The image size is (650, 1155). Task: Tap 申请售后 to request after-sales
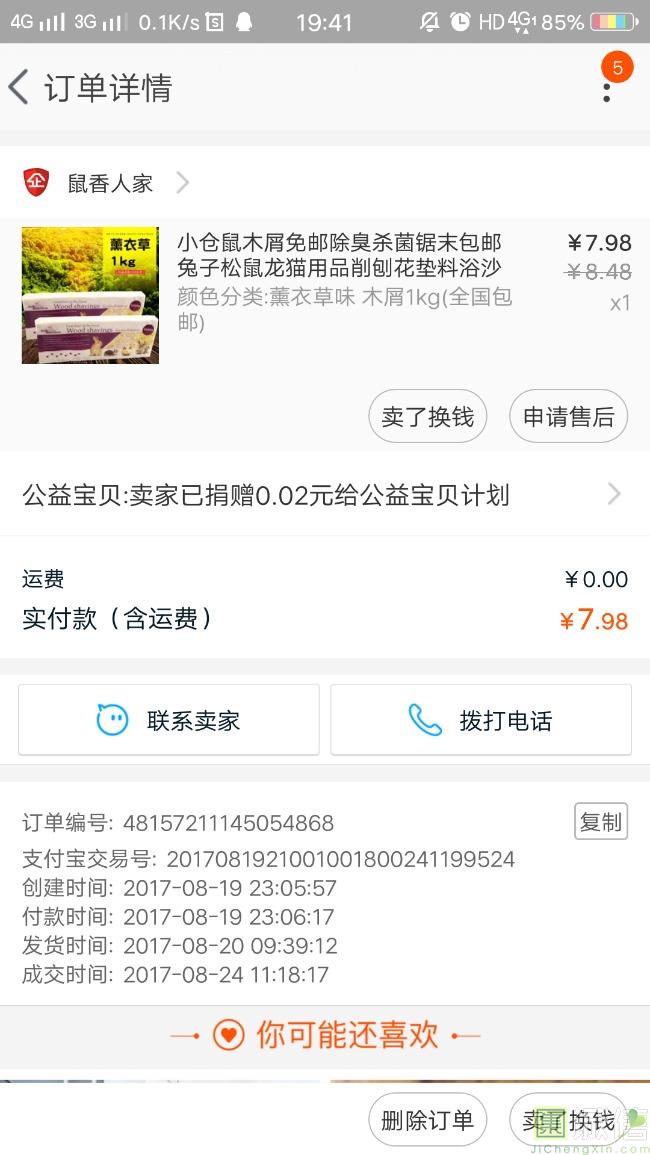click(x=568, y=416)
